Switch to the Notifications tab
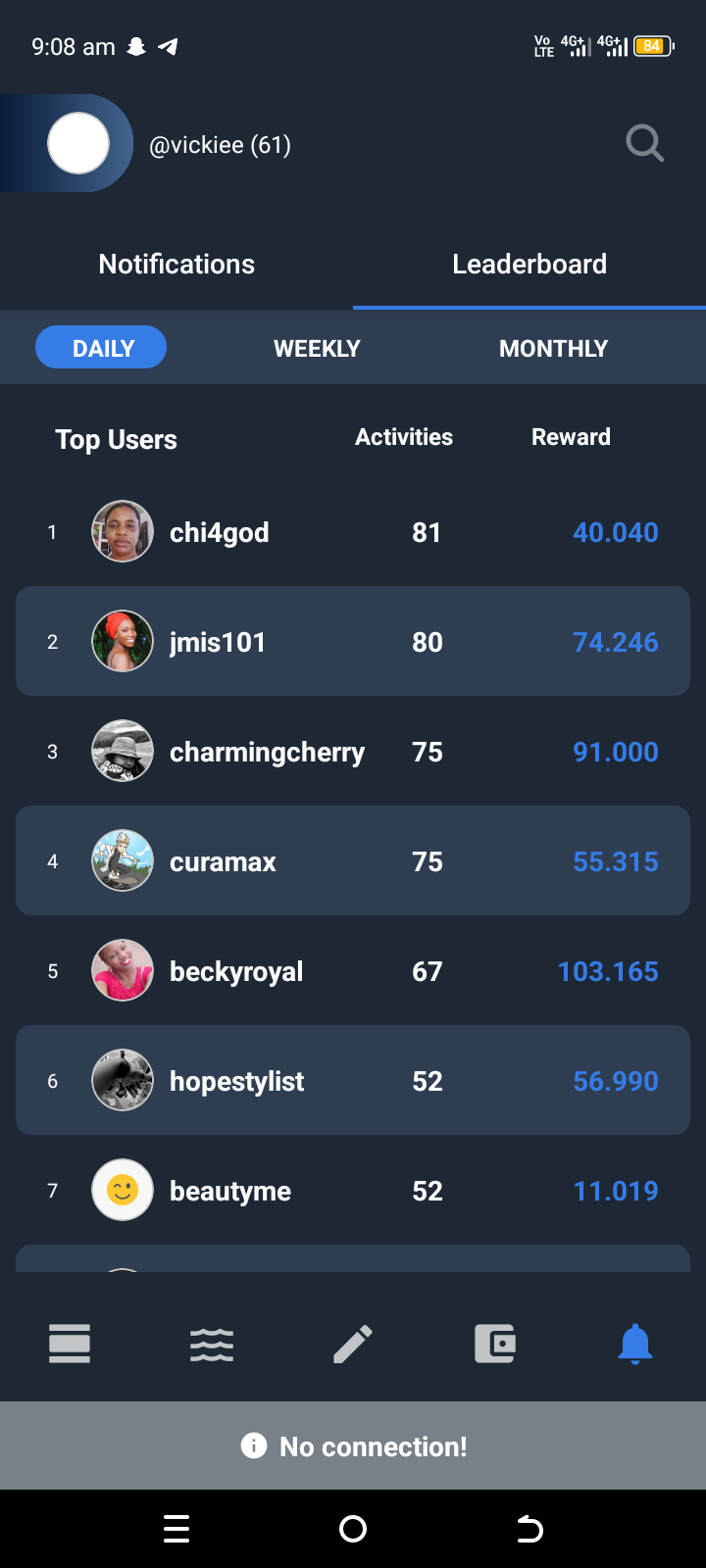Viewport: 706px width, 1568px height. pyautogui.click(x=176, y=264)
